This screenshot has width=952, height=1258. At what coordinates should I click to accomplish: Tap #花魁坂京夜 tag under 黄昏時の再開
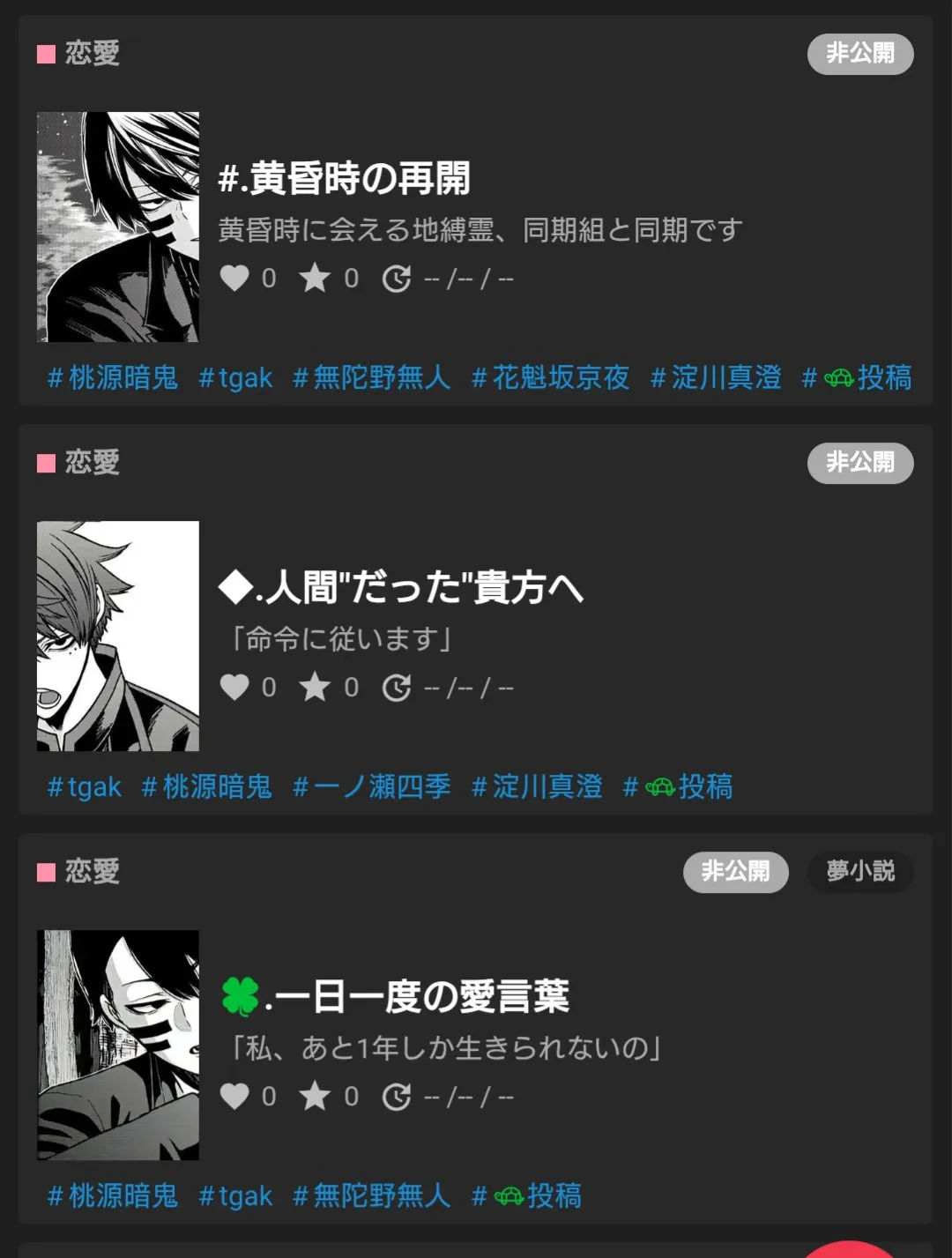pos(551,378)
